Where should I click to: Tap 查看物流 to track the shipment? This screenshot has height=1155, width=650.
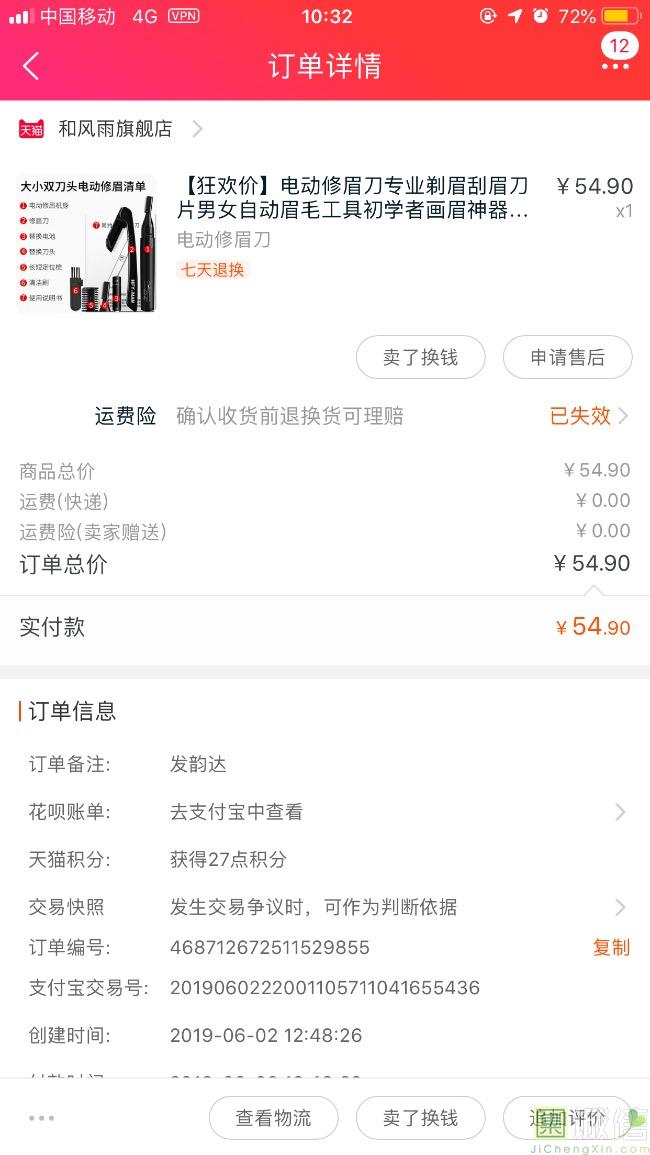click(273, 1118)
